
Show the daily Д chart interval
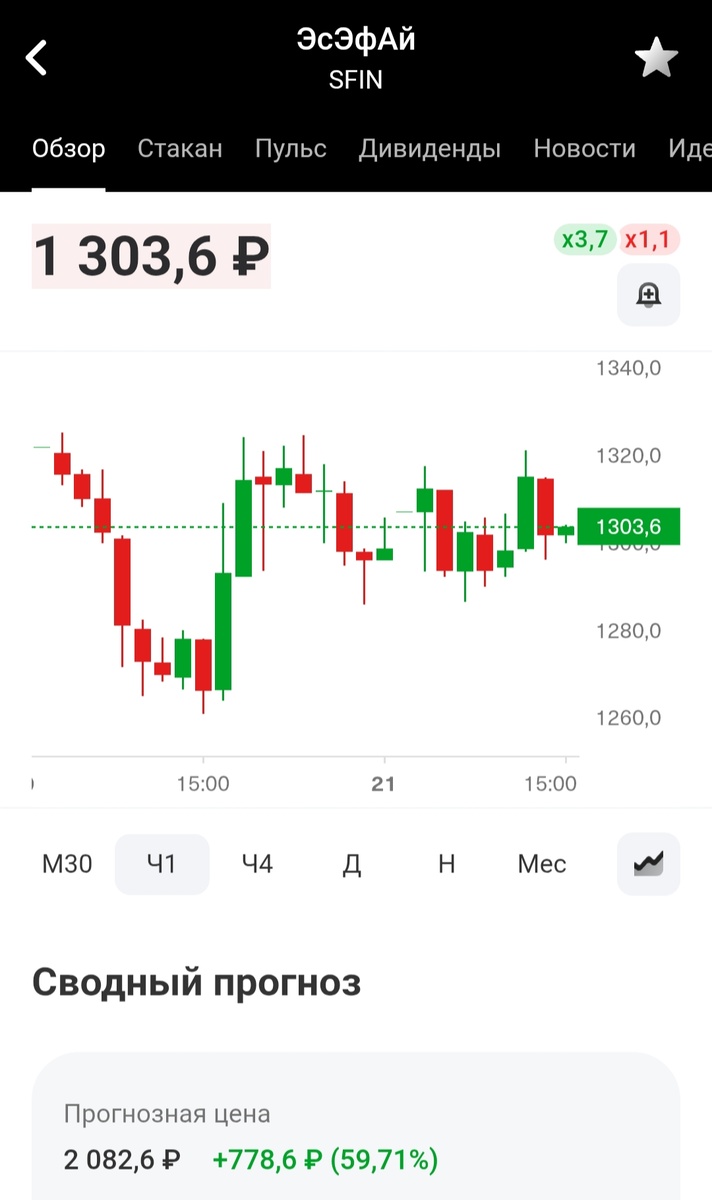pos(351,864)
